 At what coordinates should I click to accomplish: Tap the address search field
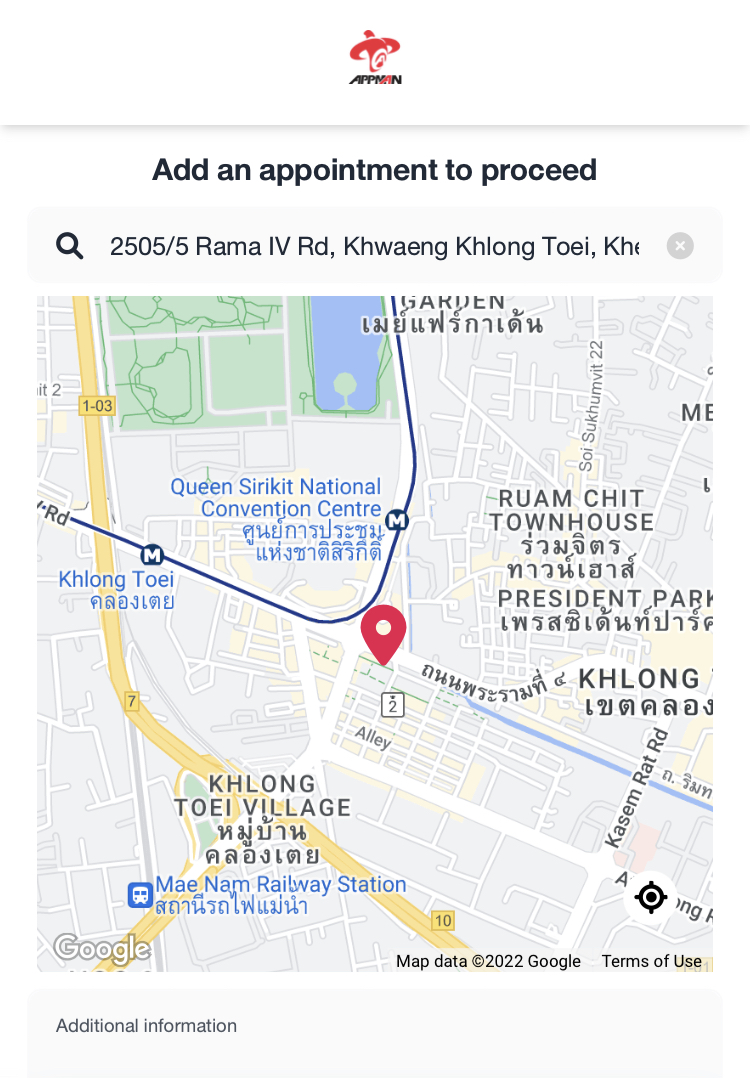pos(374,246)
